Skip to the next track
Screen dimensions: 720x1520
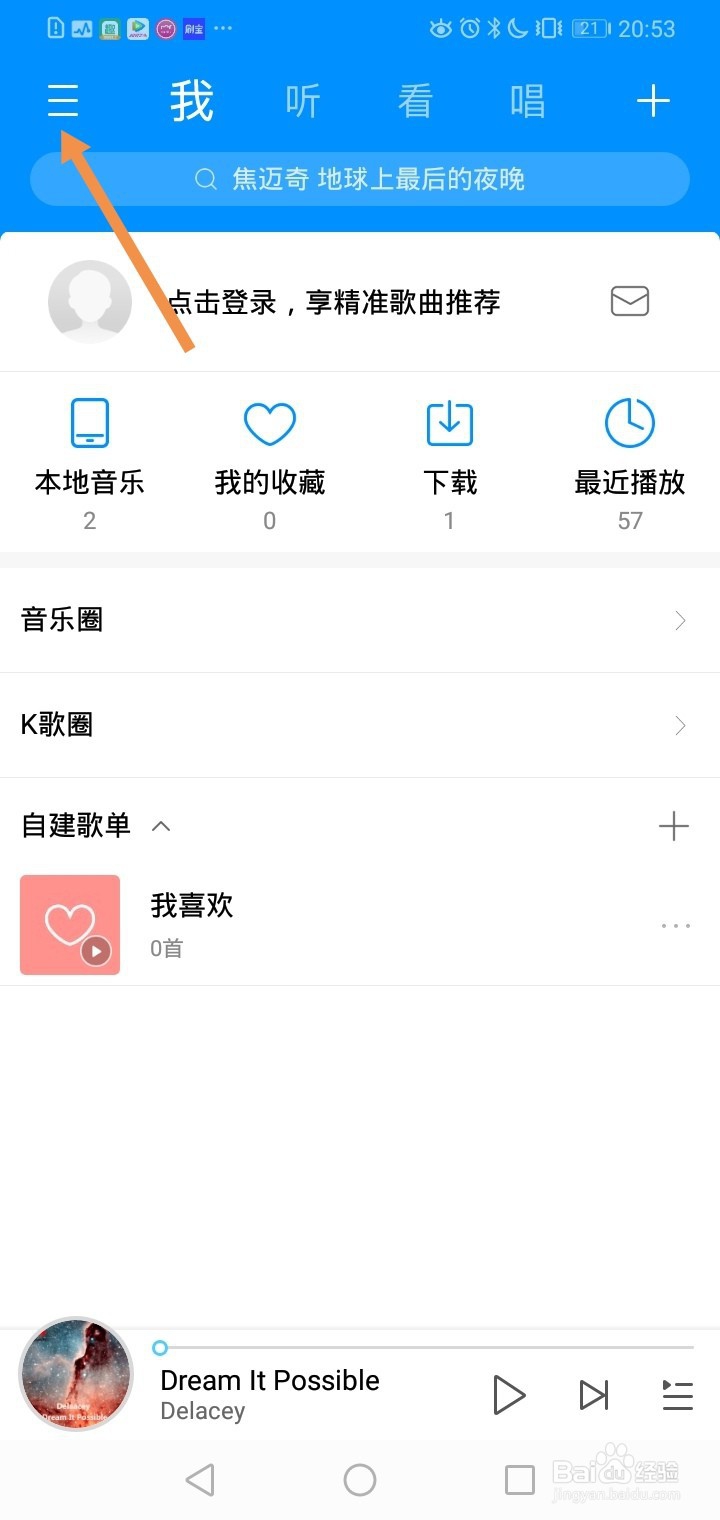(x=594, y=1395)
